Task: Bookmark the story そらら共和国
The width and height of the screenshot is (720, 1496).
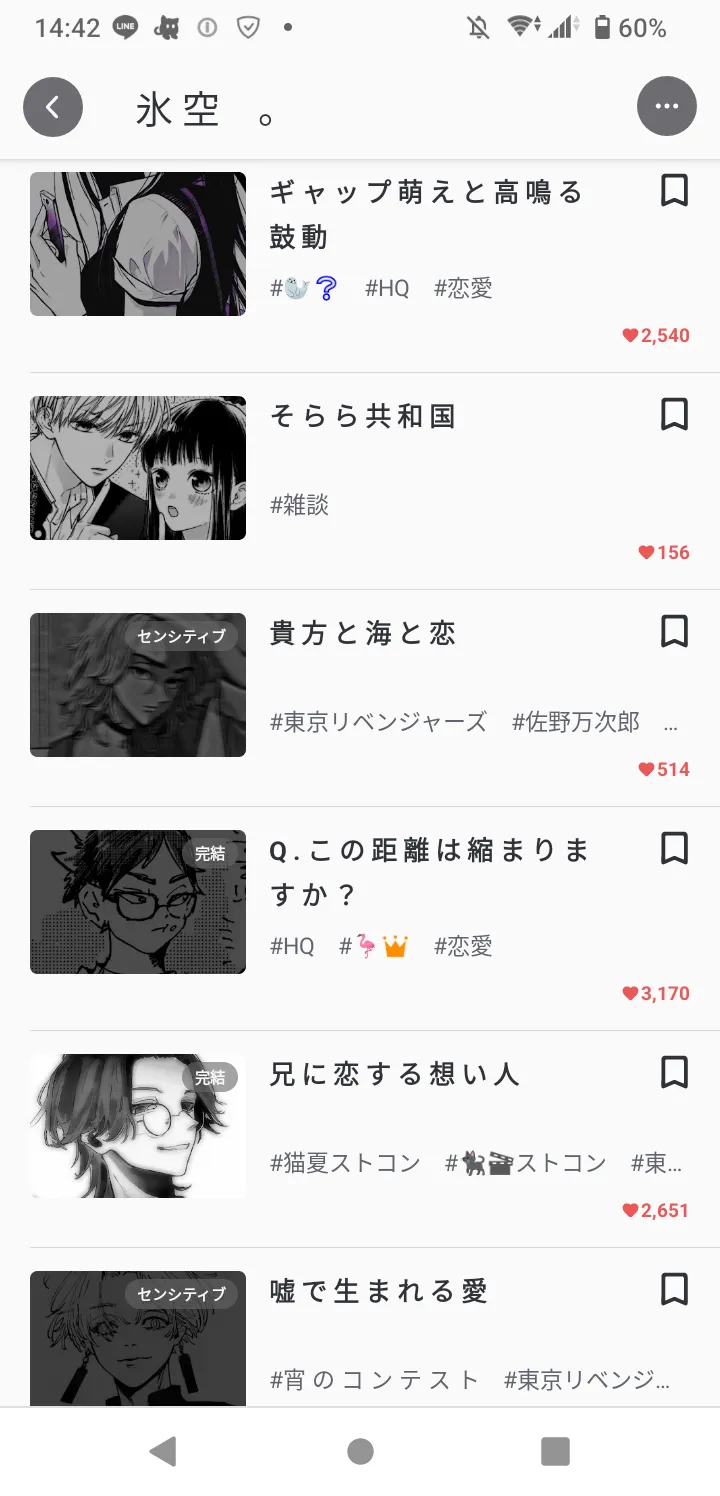Action: [675, 414]
